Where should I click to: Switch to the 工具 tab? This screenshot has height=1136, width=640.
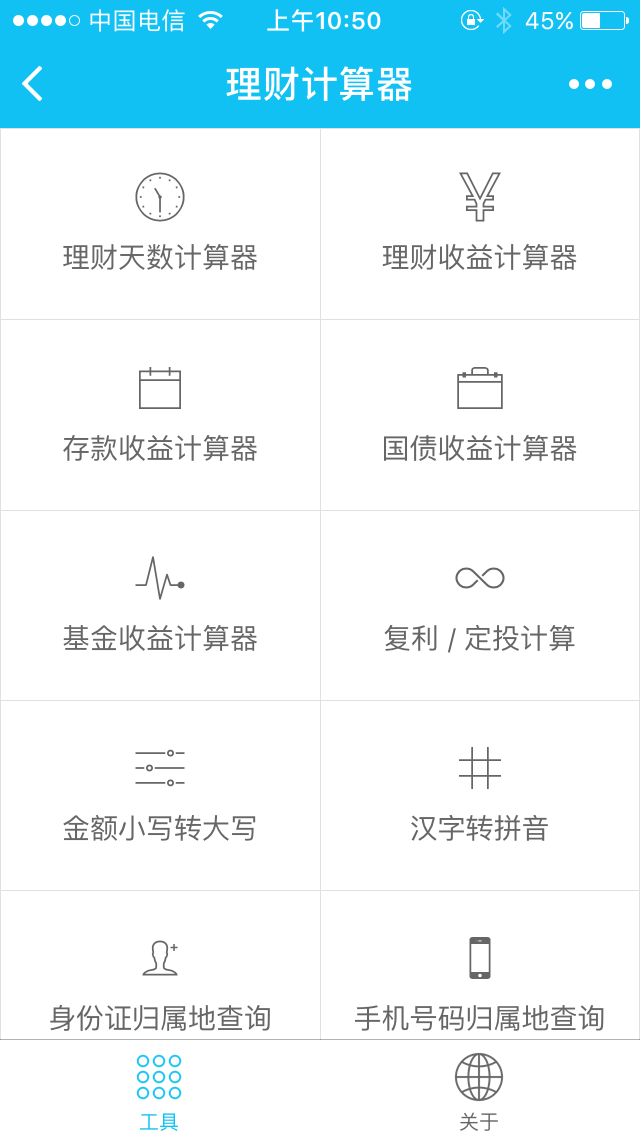click(x=159, y=1090)
